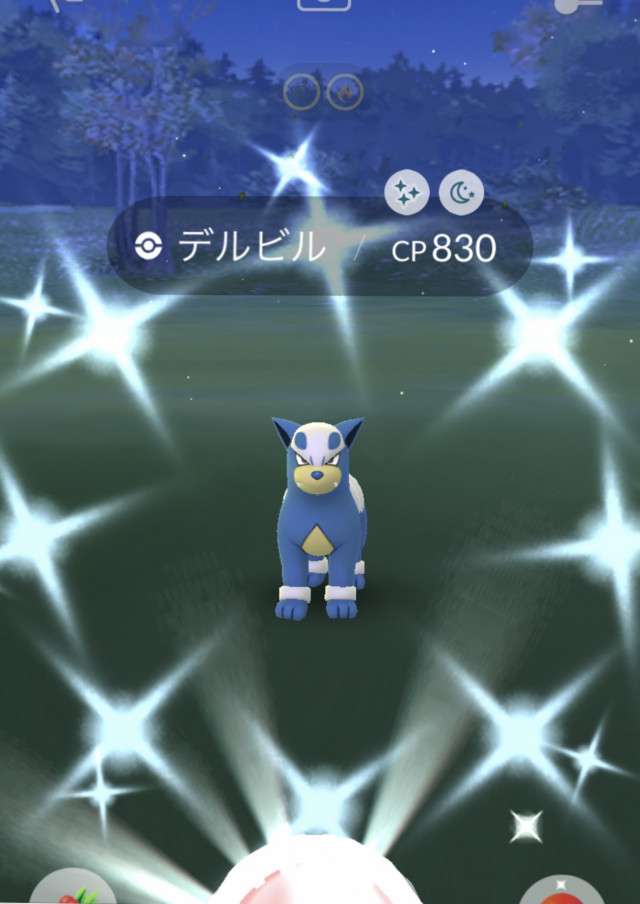Open the Poké Ball selection button

tap(562, 890)
